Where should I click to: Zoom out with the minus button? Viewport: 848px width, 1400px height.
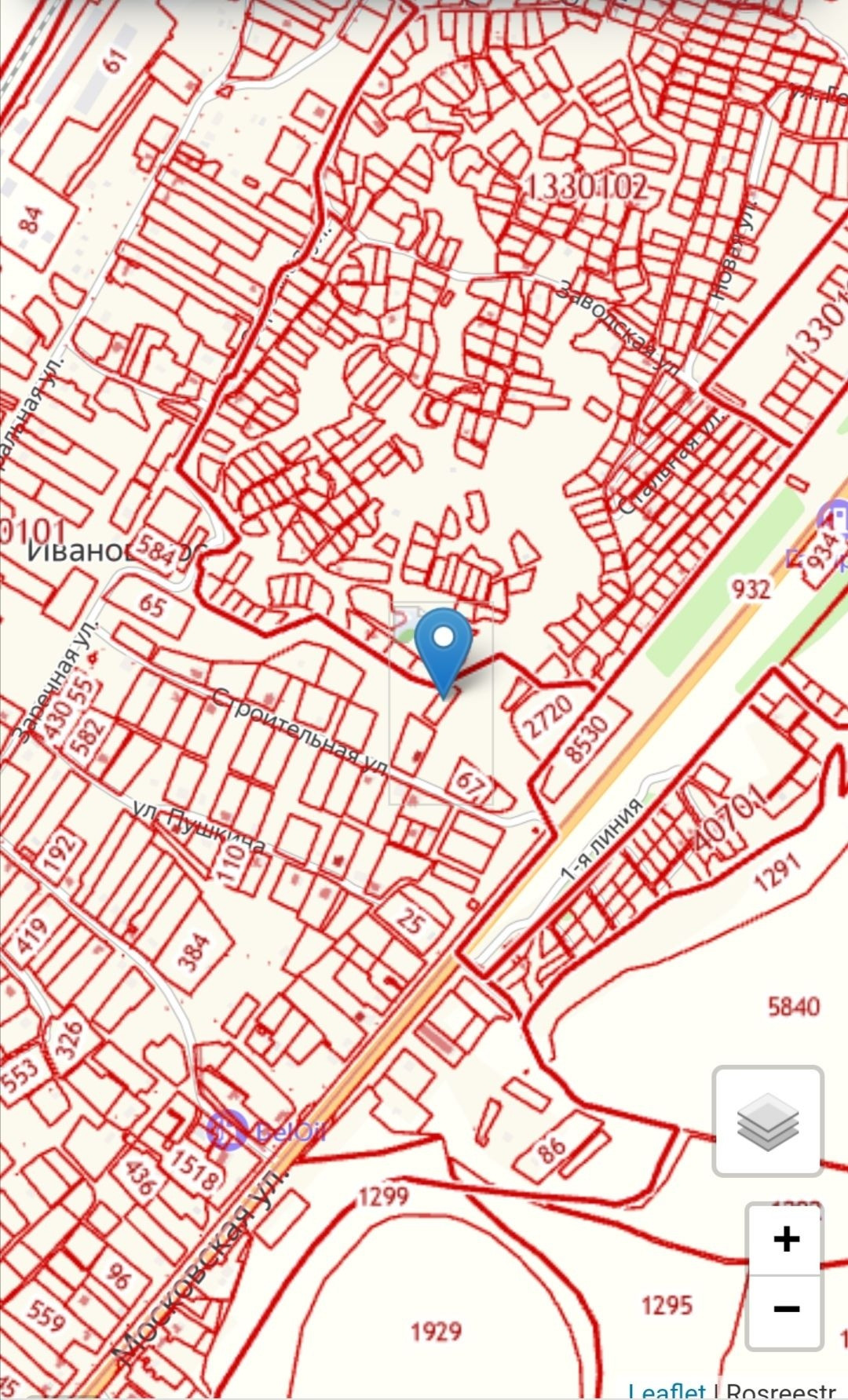tap(785, 1309)
